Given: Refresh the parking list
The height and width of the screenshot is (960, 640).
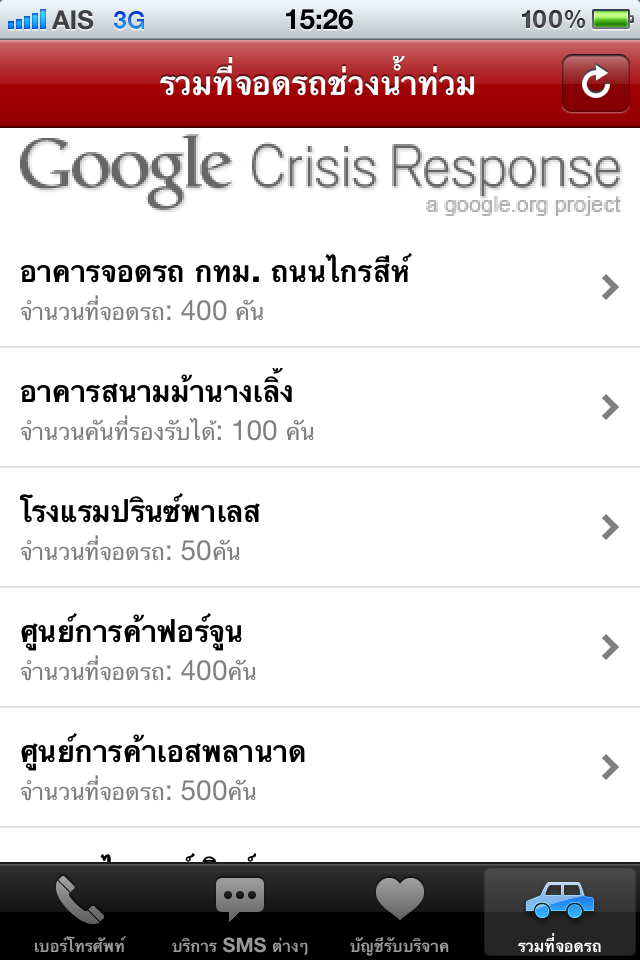Looking at the screenshot, I should click(595, 84).
